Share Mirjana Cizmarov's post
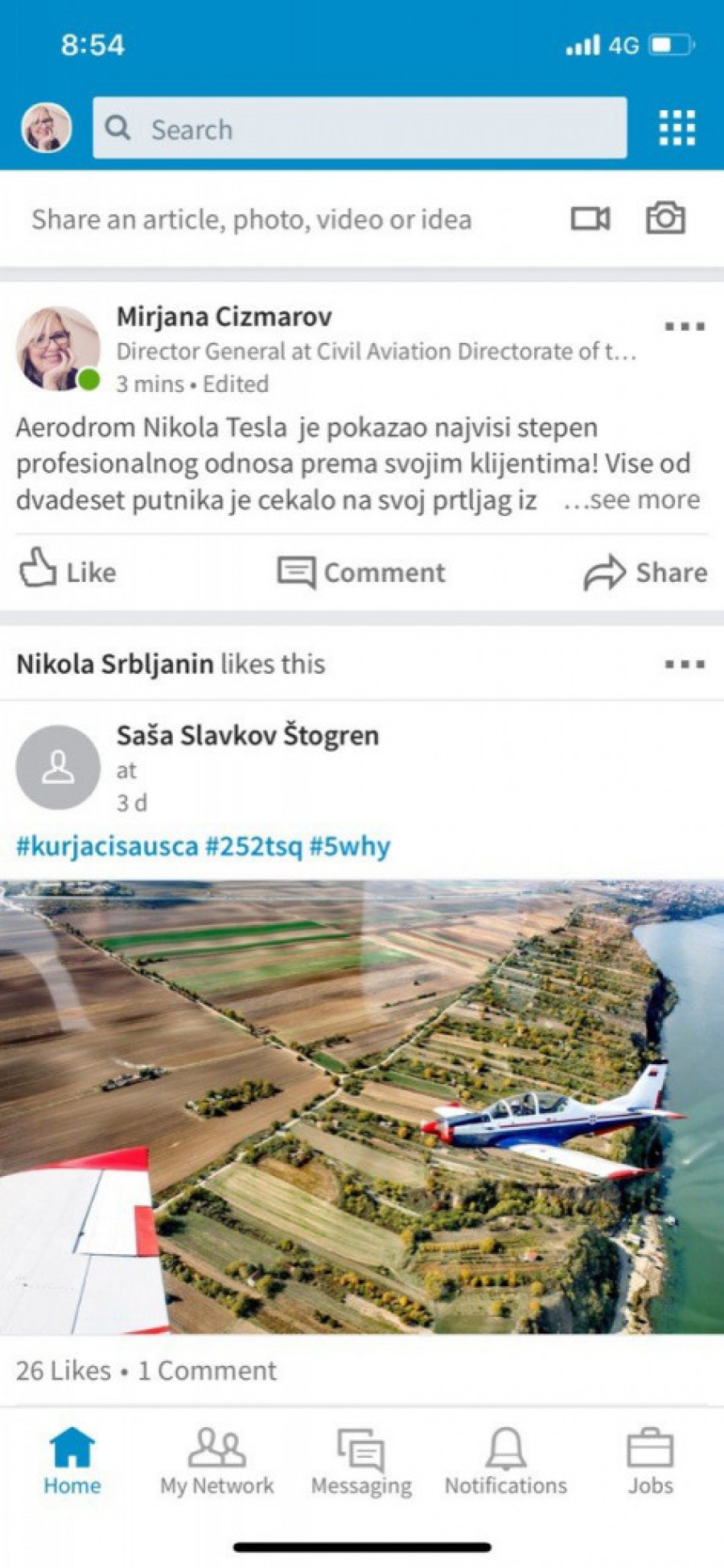 [645, 572]
